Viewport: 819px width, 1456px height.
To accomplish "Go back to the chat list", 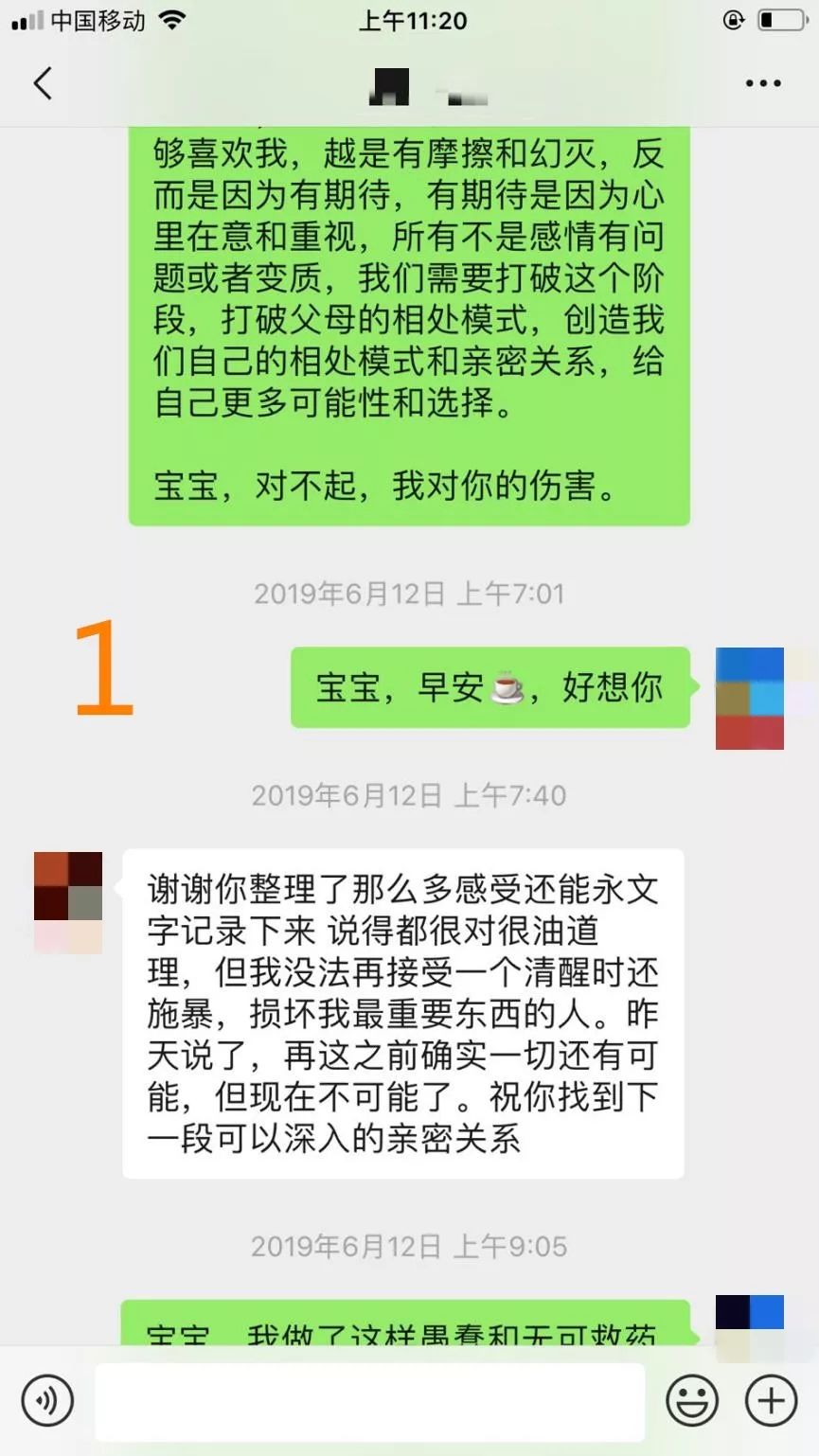I will click(x=43, y=83).
